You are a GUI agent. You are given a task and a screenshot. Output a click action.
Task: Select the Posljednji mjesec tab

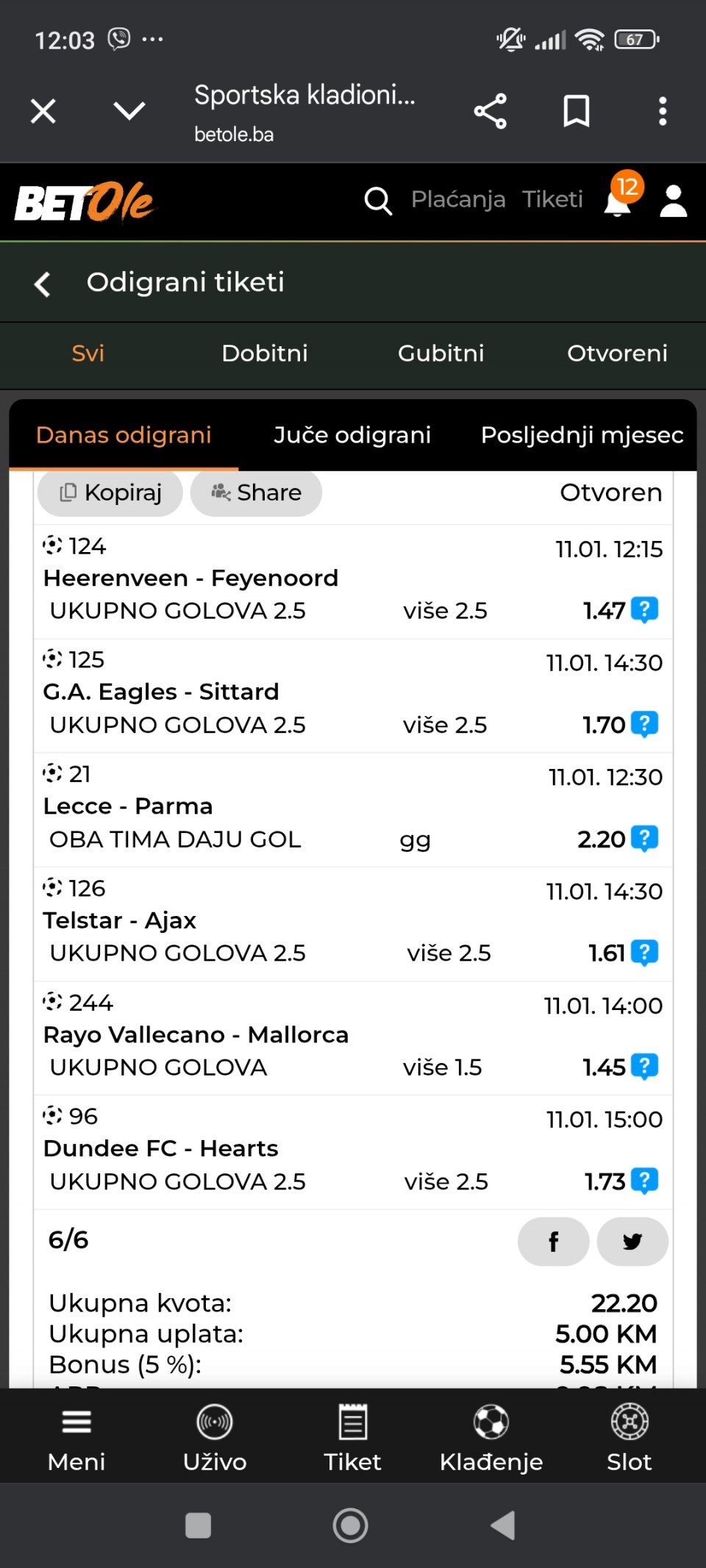tap(582, 435)
